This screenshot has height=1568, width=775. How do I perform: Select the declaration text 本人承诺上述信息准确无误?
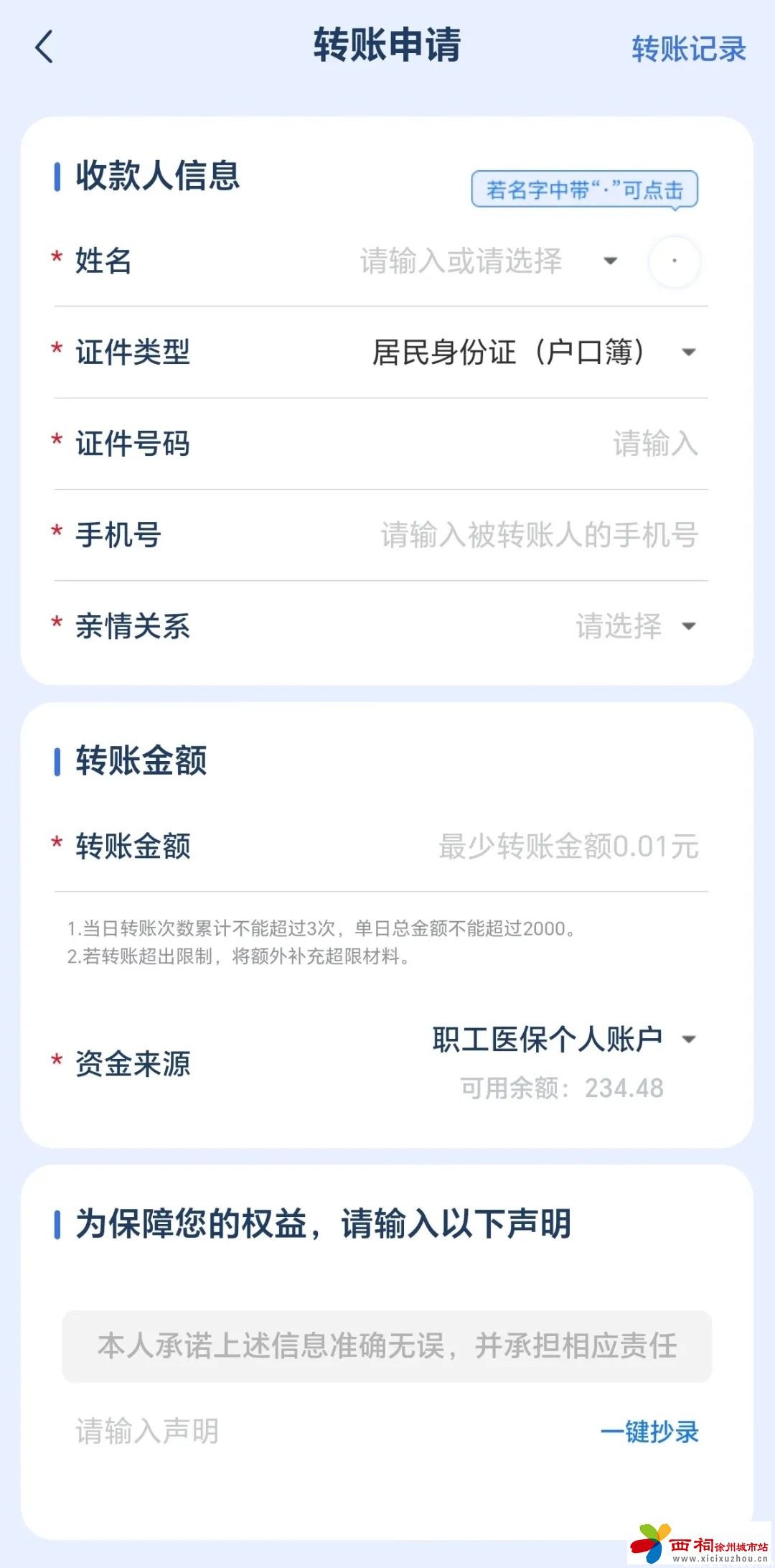[x=387, y=1345]
